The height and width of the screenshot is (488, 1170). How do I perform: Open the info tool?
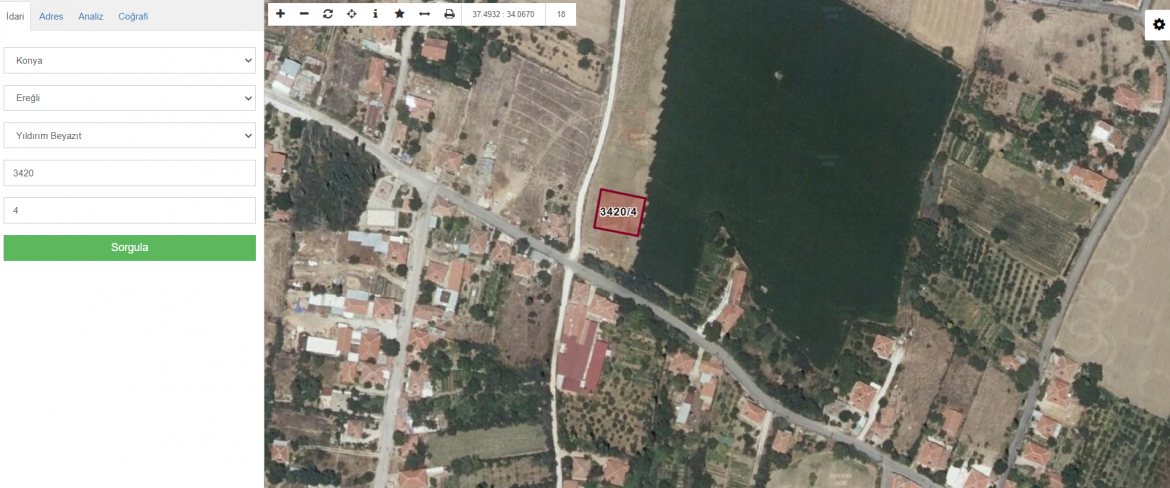375,14
